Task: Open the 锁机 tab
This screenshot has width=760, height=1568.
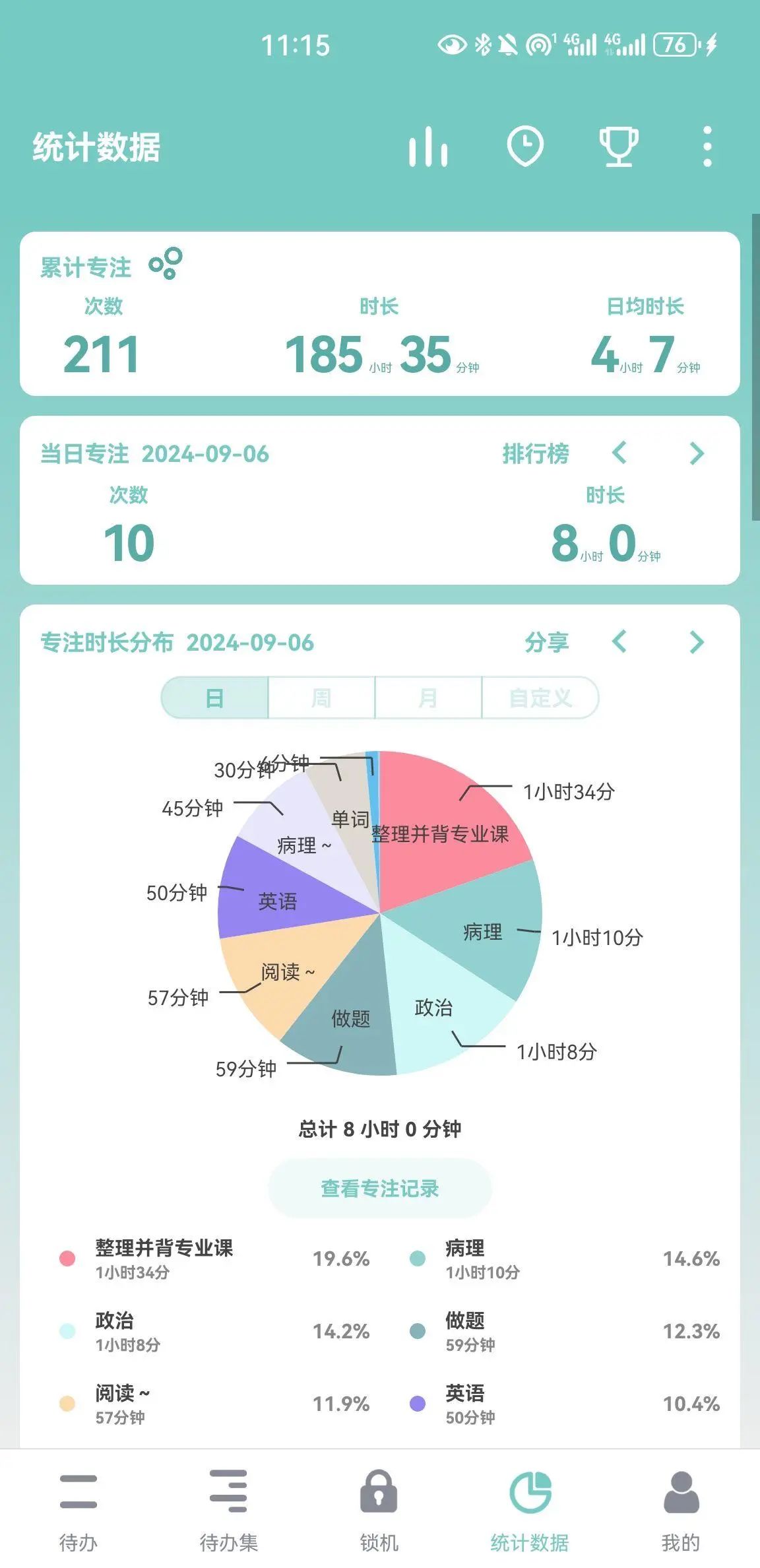Action: pyautogui.click(x=379, y=1509)
